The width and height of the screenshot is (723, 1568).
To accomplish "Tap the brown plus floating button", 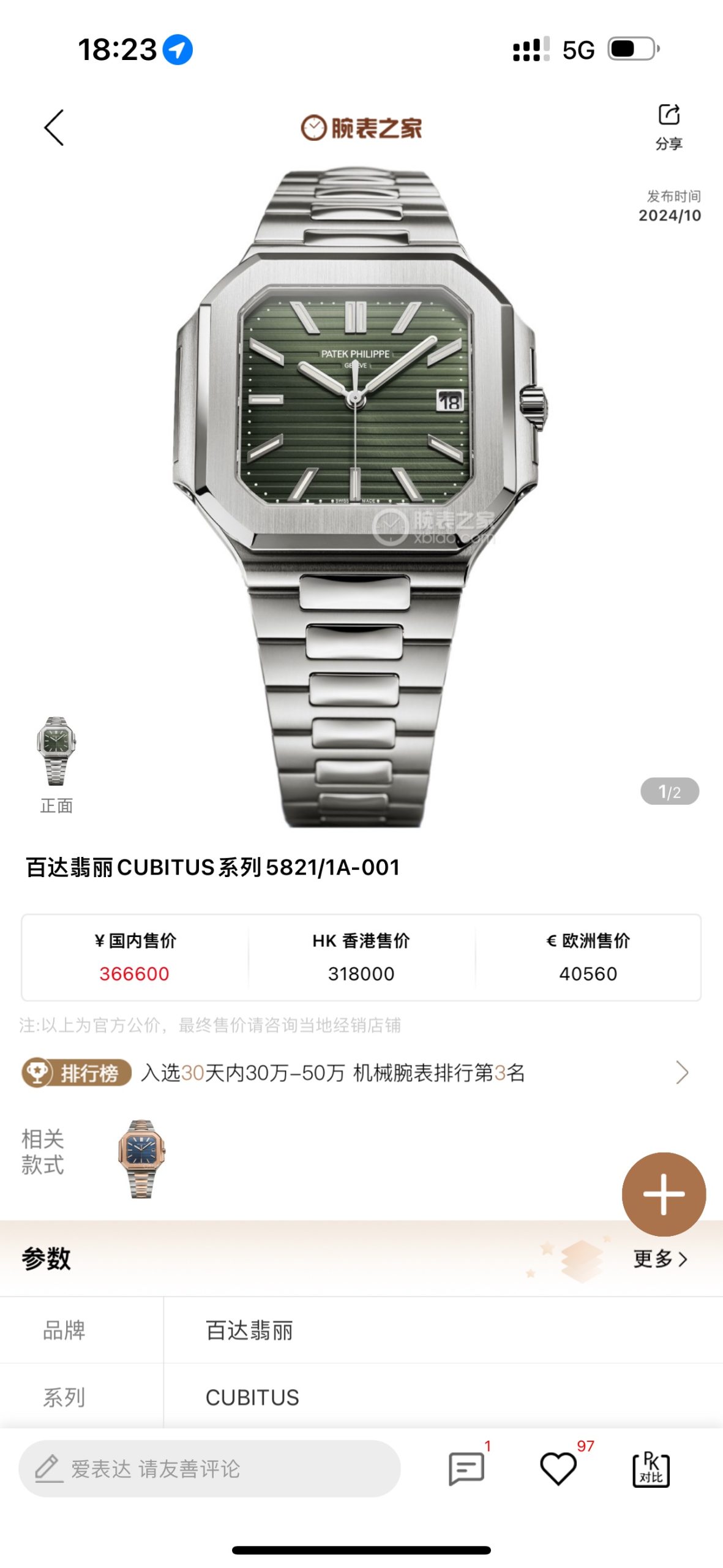I will [x=664, y=1194].
